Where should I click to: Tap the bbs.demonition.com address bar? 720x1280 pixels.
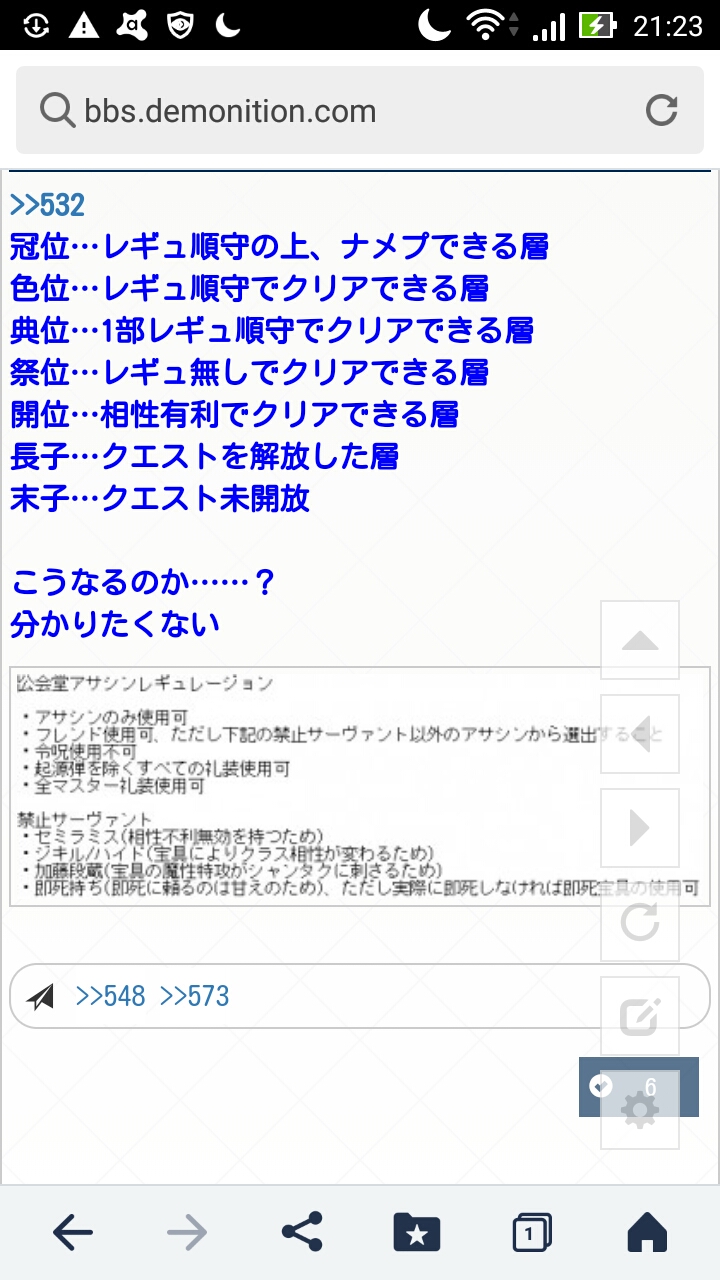coord(330,110)
